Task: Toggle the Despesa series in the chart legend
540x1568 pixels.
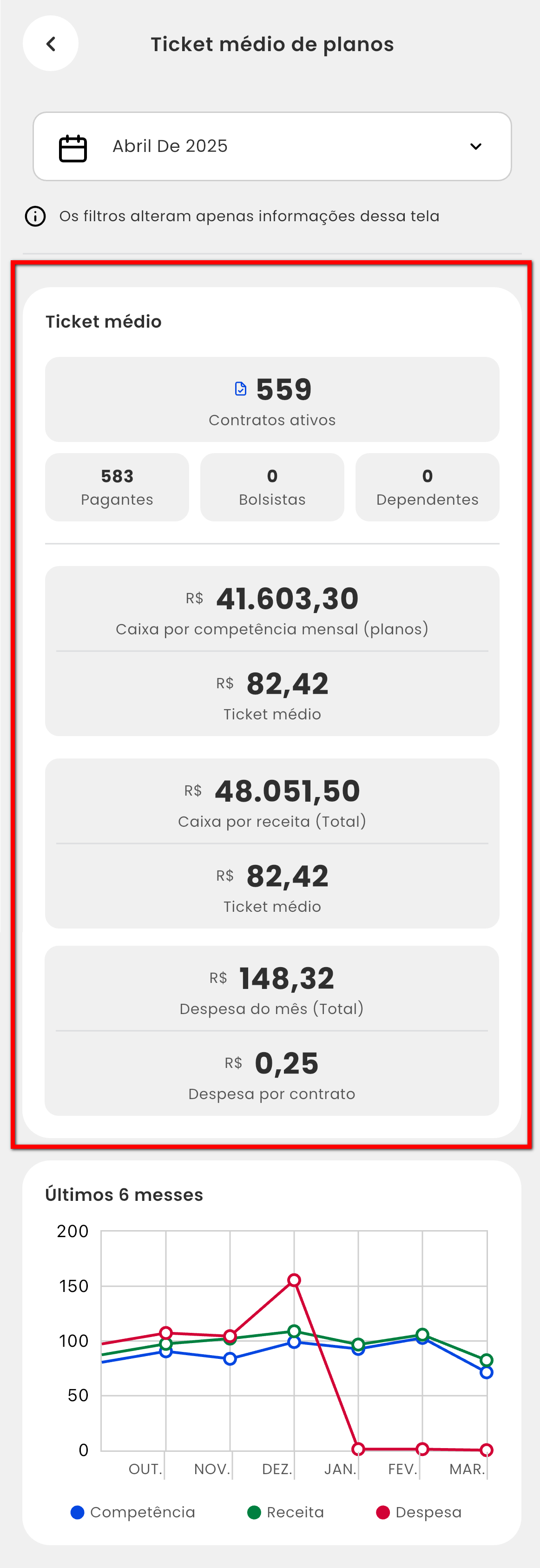Action: click(x=419, y=1512)
